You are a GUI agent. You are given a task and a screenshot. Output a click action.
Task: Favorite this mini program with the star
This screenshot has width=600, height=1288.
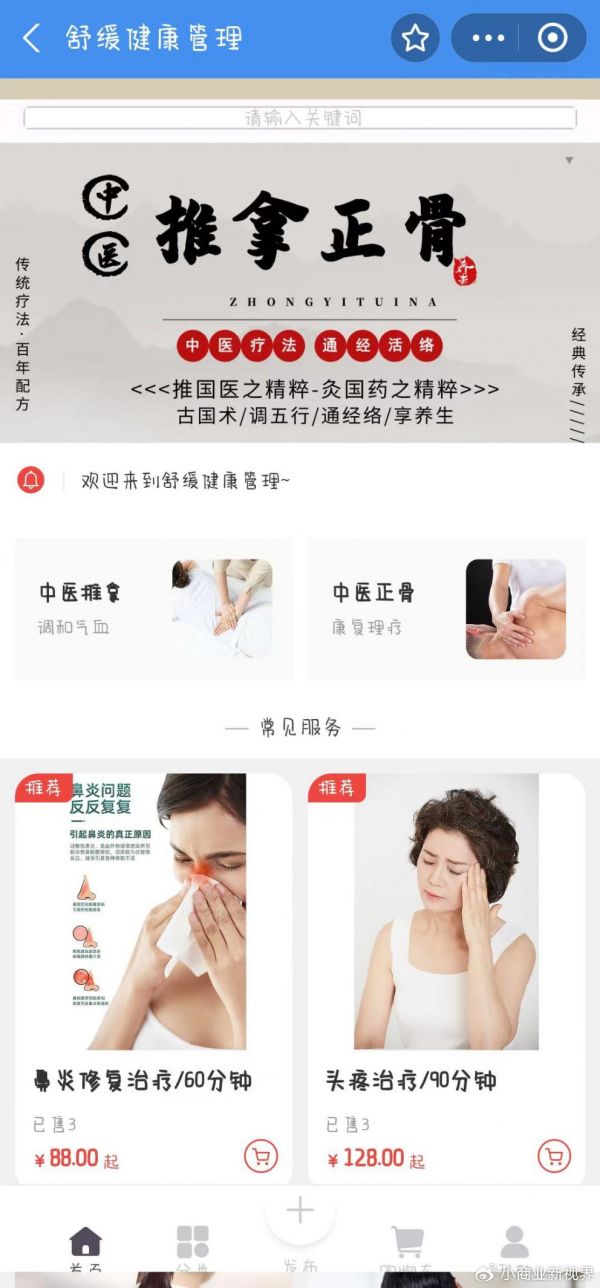point(415,39)
